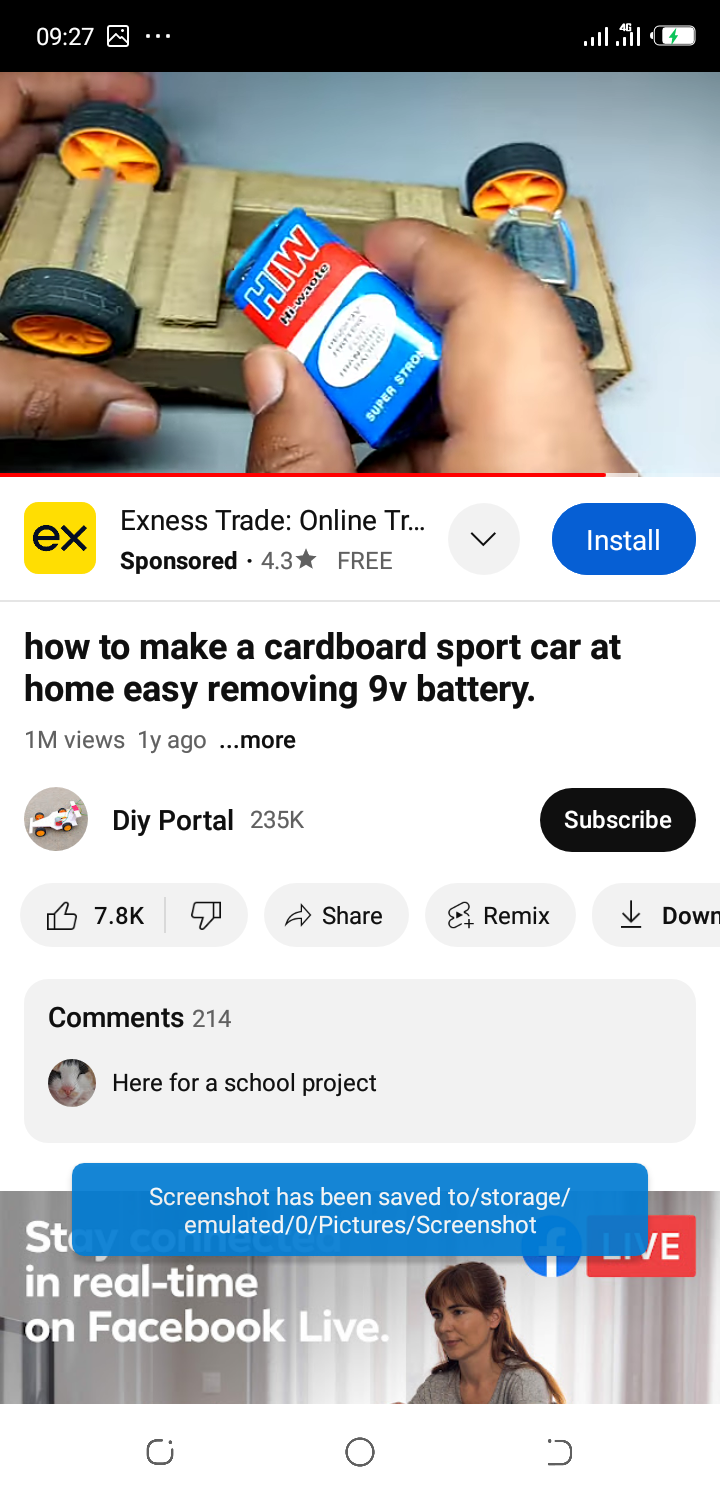Image resolution: width=720 pixels, height=1500 pixels.
Task: Expand the video description with ...more
Action: point(257,740)
